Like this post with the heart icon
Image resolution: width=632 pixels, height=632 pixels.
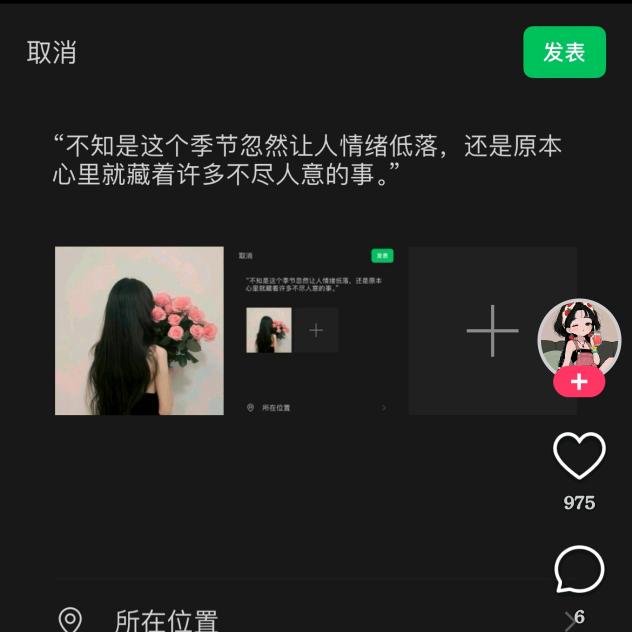(x=579, y=456)
